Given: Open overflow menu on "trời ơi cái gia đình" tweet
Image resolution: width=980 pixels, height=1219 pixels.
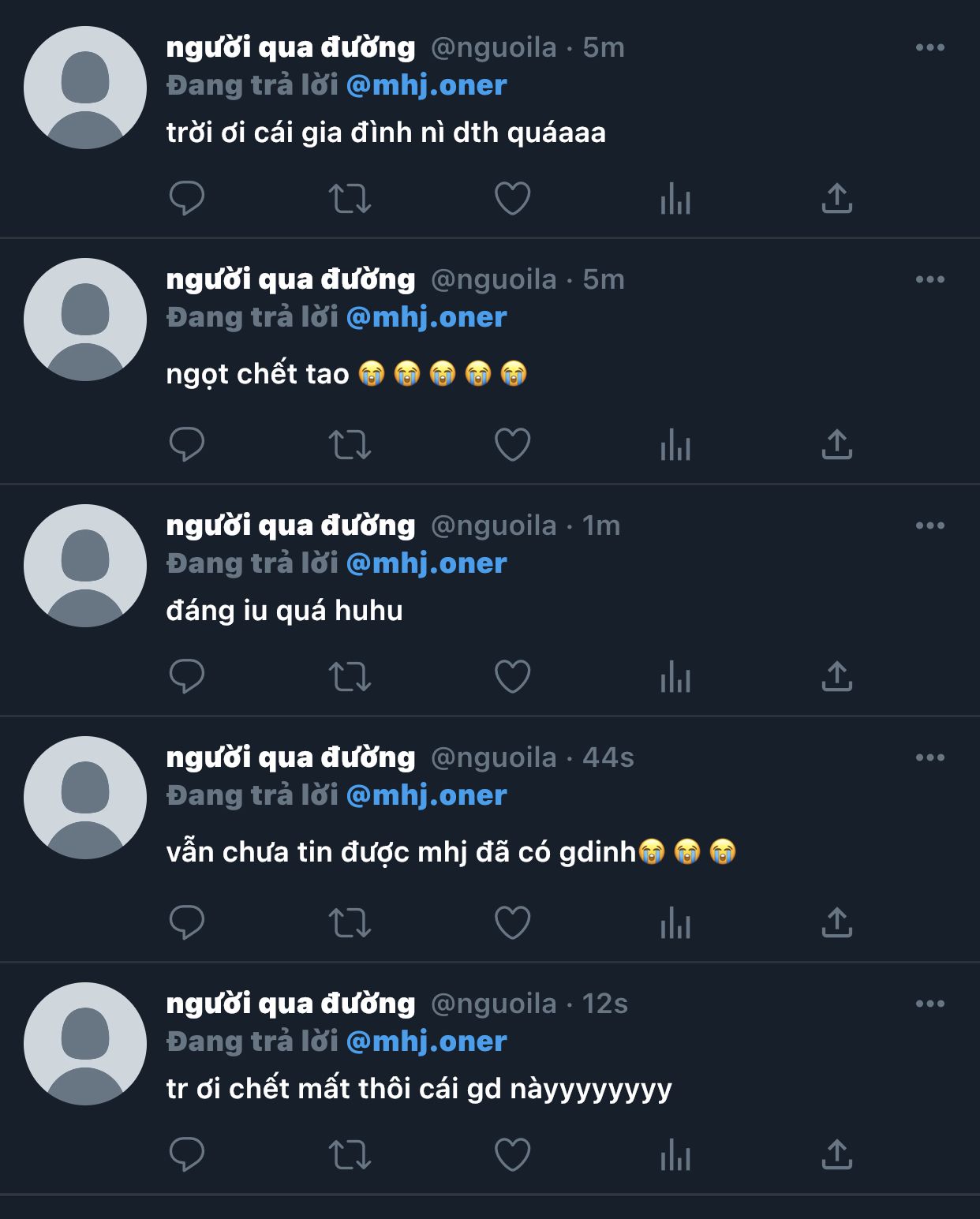Looking at the screenshot, I should coord(930,47).
